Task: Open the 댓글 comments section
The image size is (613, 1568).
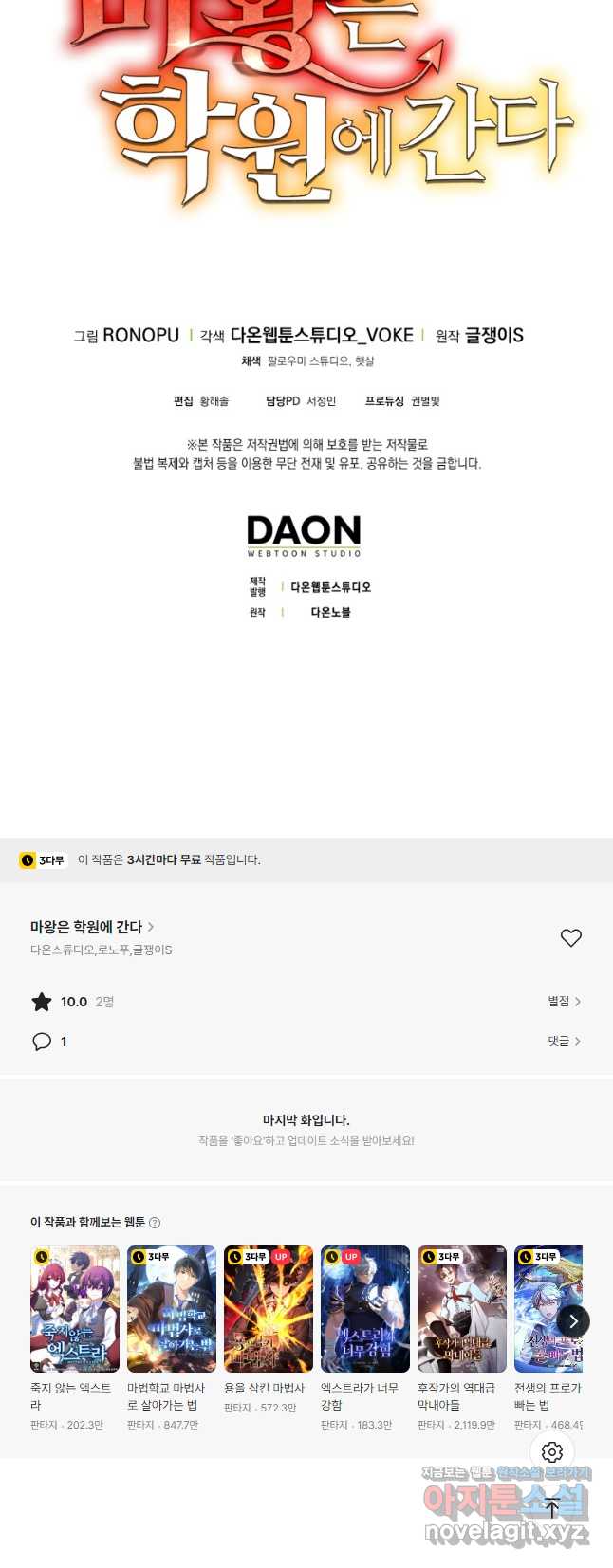Action: click(564, 1042)
